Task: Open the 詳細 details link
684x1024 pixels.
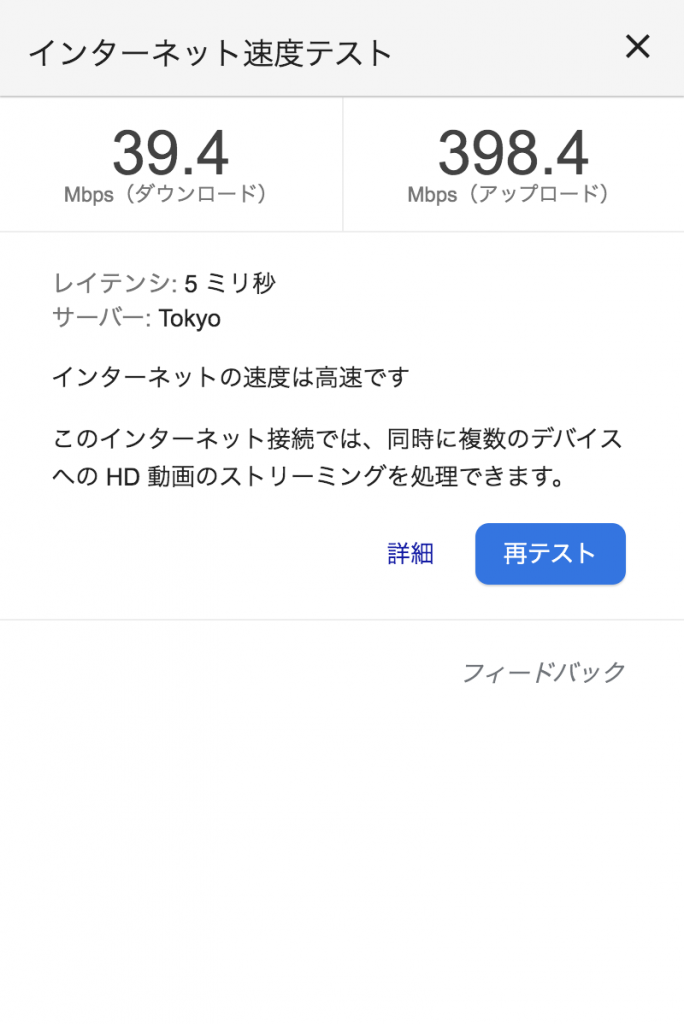Action: click(x=410, y=554)
